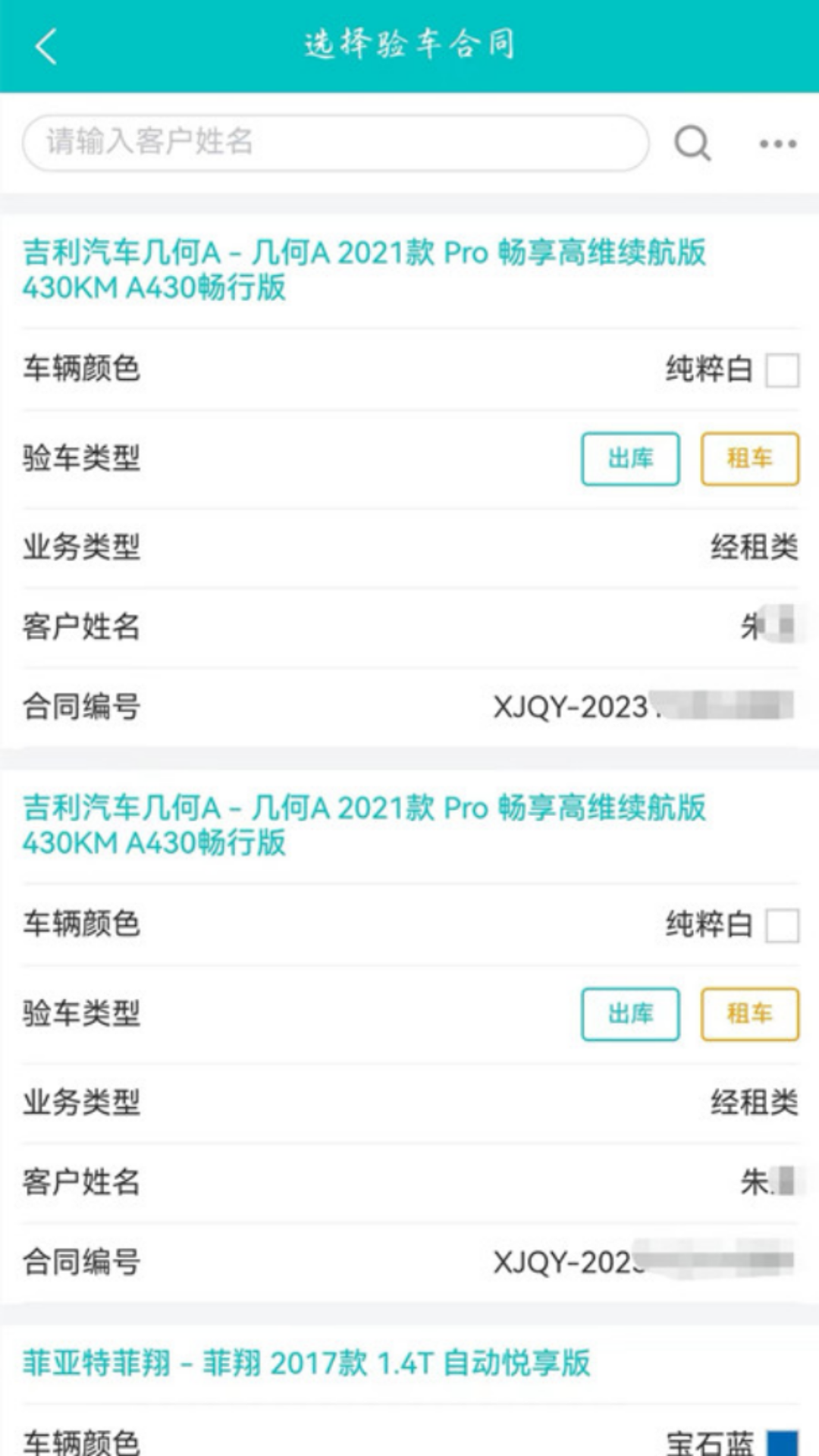This screenshot has height=1456, width=819.
Task: Open the 菲亚特菲翔 2017款 contract card
Action: (306, 1363)
